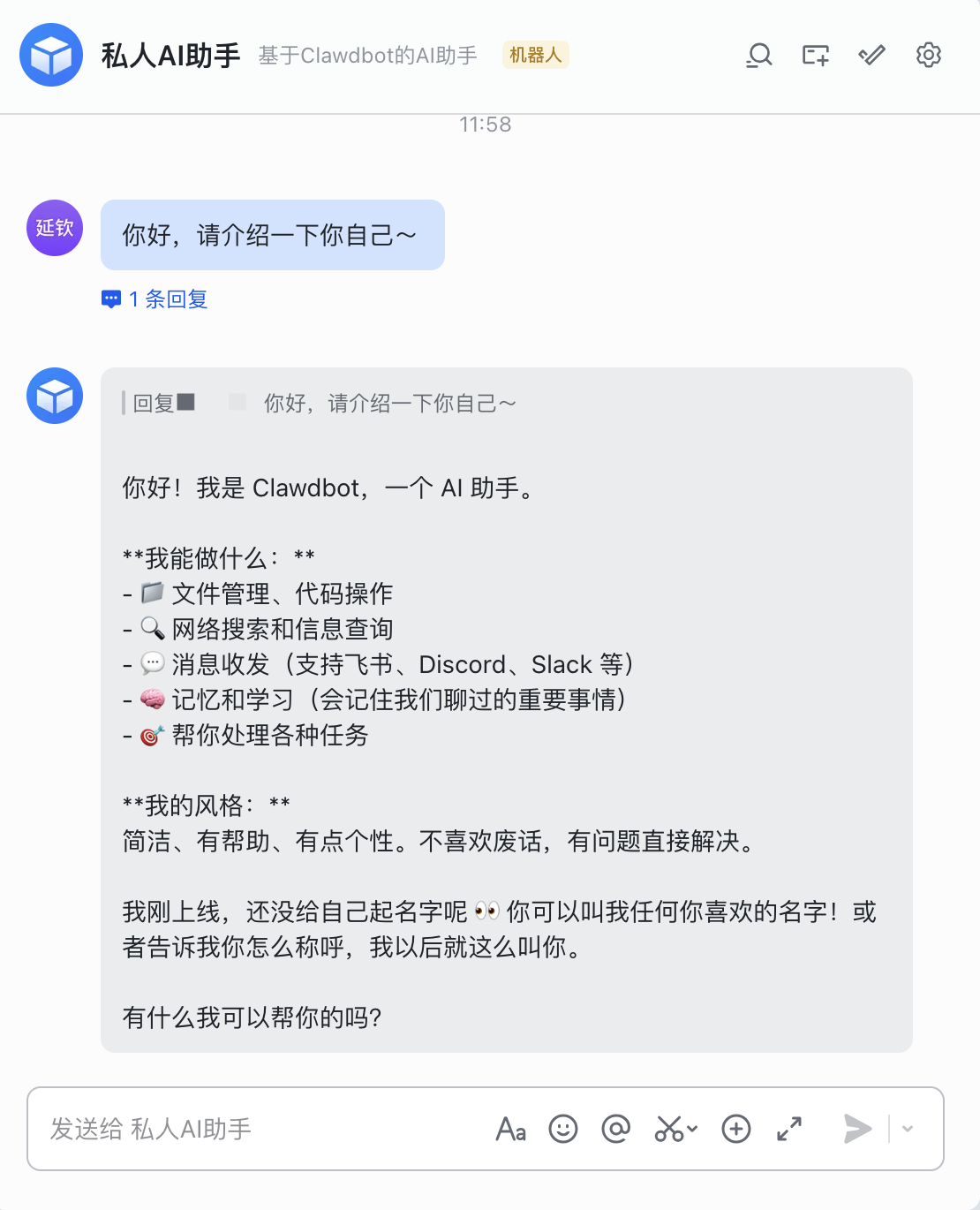Insert an @ mention
This screenshot has width=980, height=1210.
tap(615, 1129)
